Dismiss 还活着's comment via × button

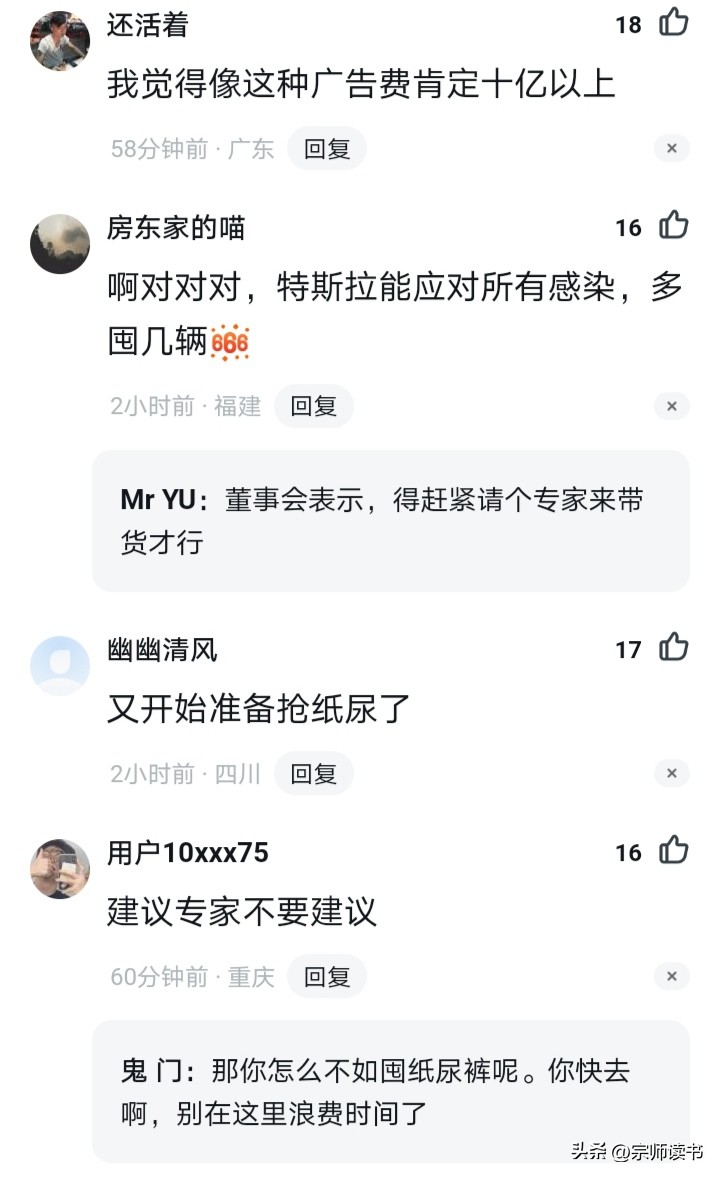click(672, 148)
